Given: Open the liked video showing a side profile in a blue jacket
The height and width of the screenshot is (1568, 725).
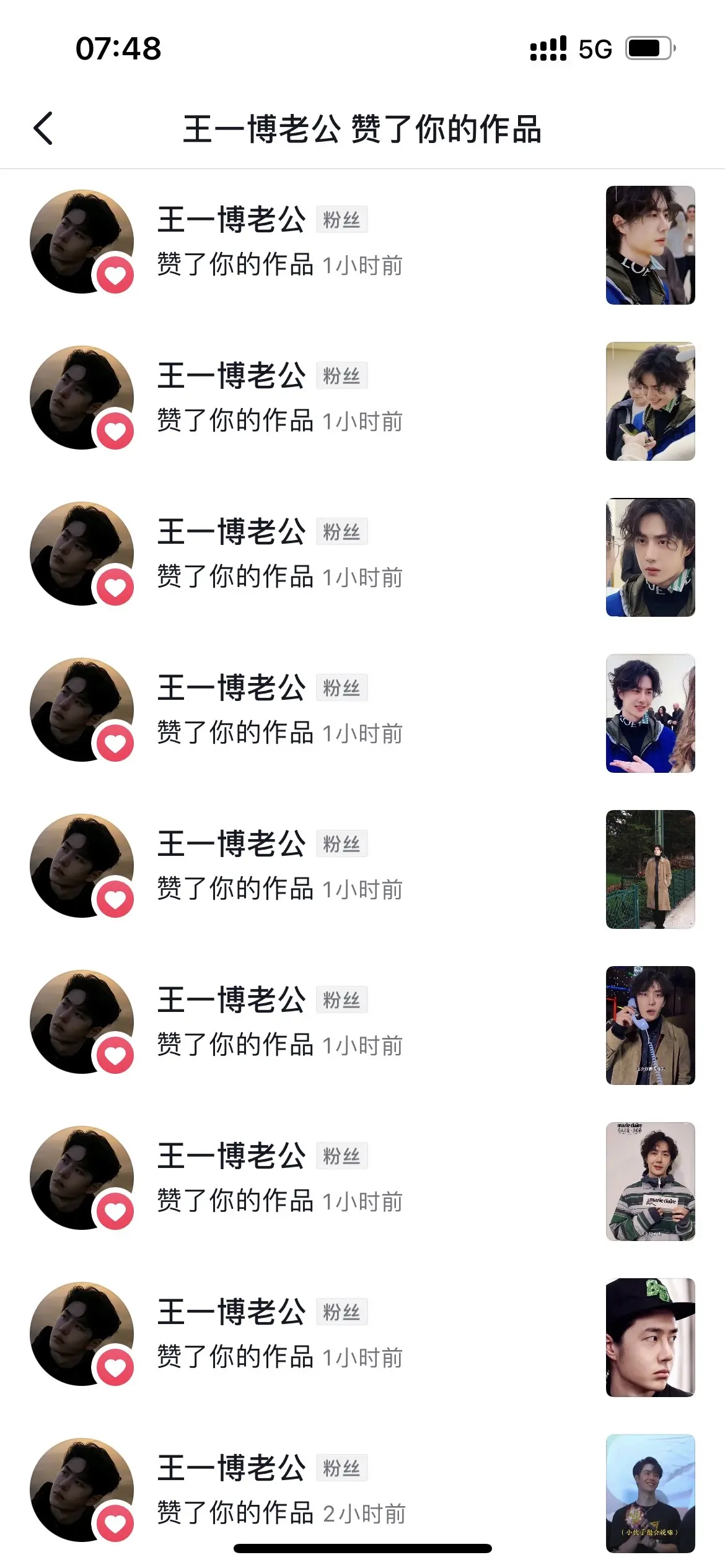Looking at the screenshot, I should (x=650, y=245).
